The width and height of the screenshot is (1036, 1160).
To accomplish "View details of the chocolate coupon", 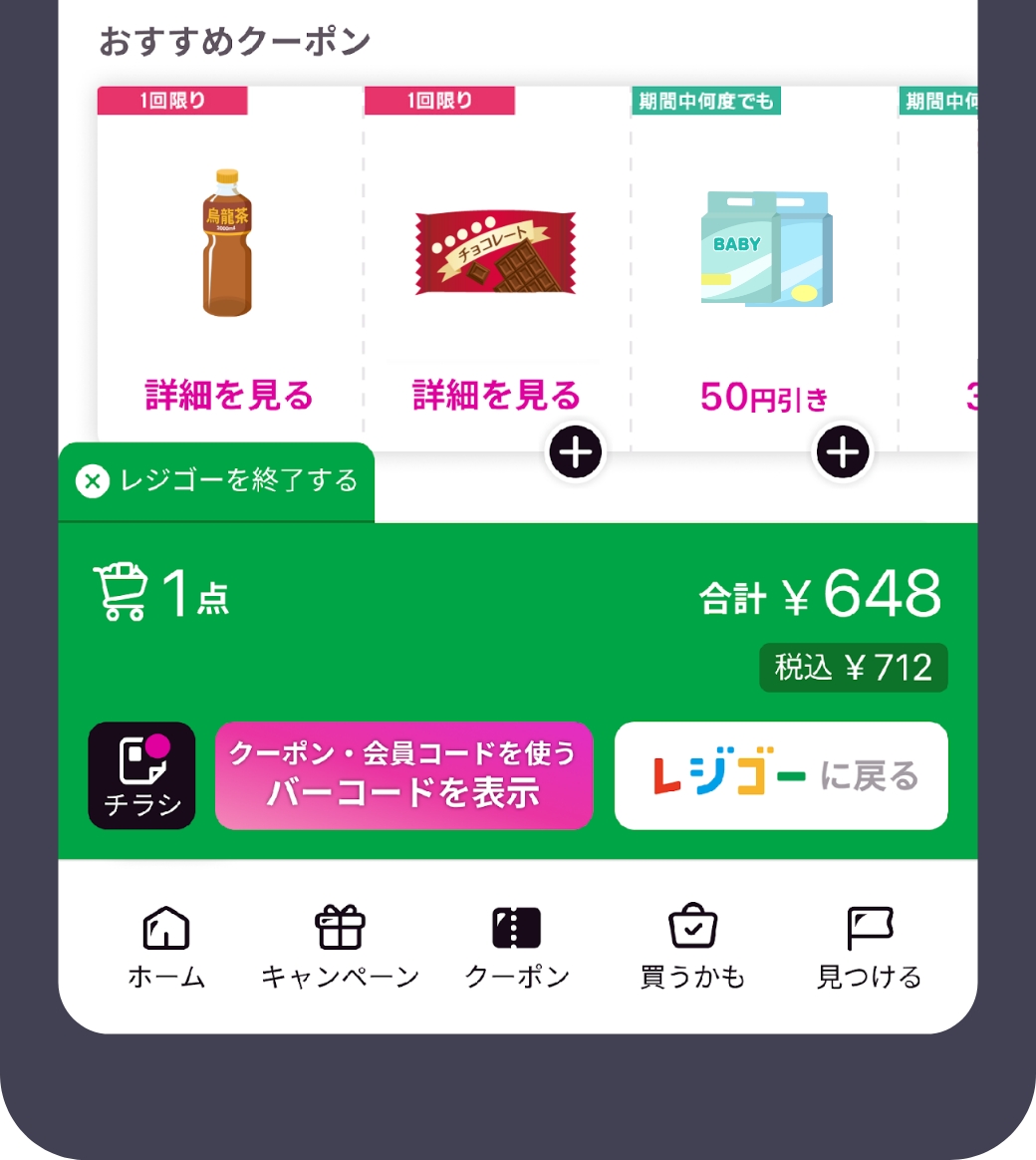I will coord(496,396).
